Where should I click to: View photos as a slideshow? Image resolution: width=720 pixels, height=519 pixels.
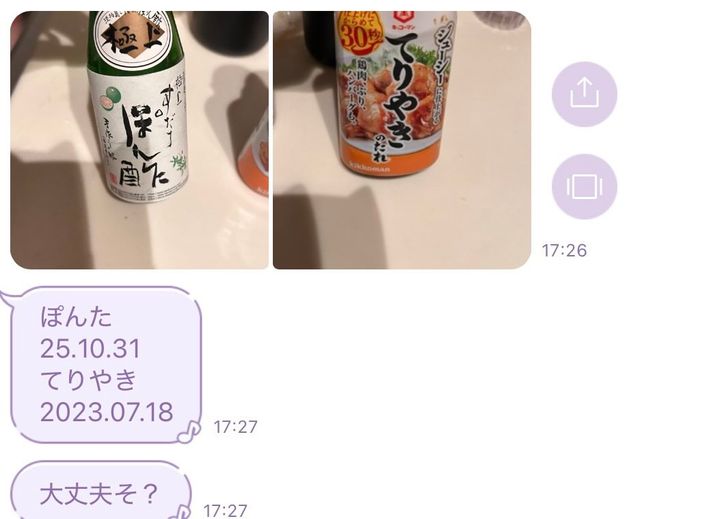(584, 187)
